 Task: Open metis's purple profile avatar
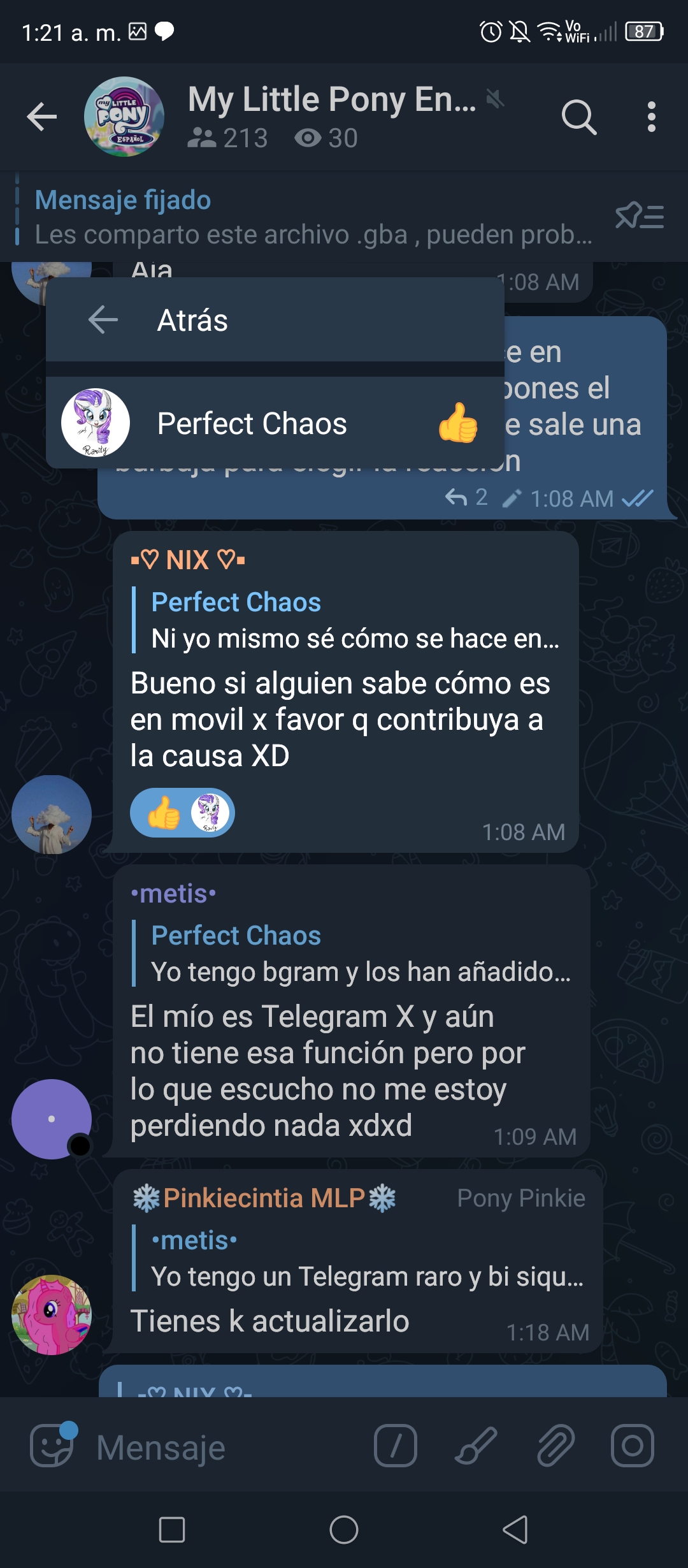52,1119
